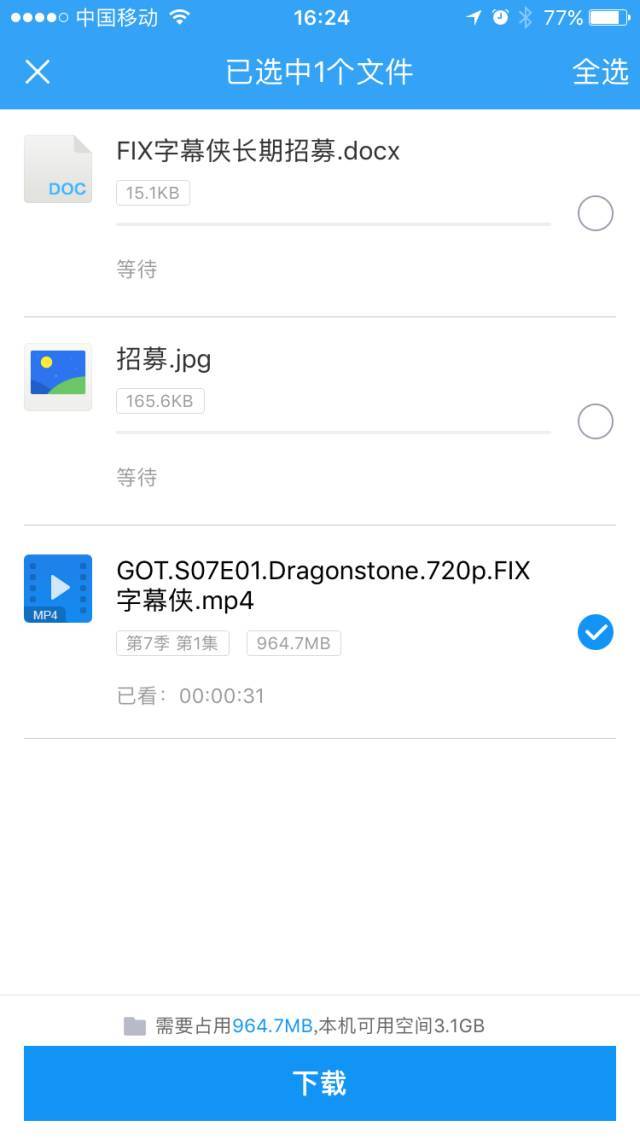Viewport: 640px width, 1138px height.
Task: Select the FIX字幕侠长期招募.docx checkbox
Action: pyautogui.click(x=596, y=213)
